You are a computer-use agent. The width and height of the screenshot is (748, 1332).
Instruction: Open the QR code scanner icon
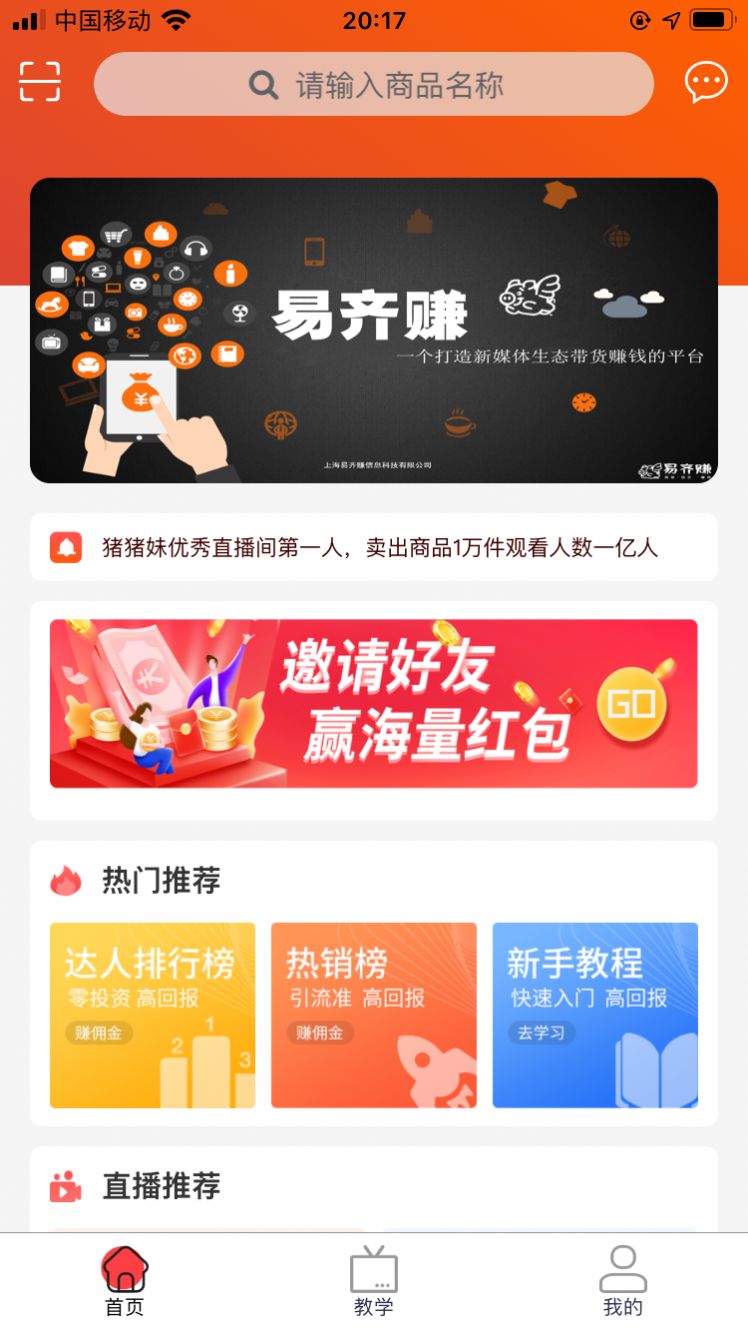pos(40,82)
